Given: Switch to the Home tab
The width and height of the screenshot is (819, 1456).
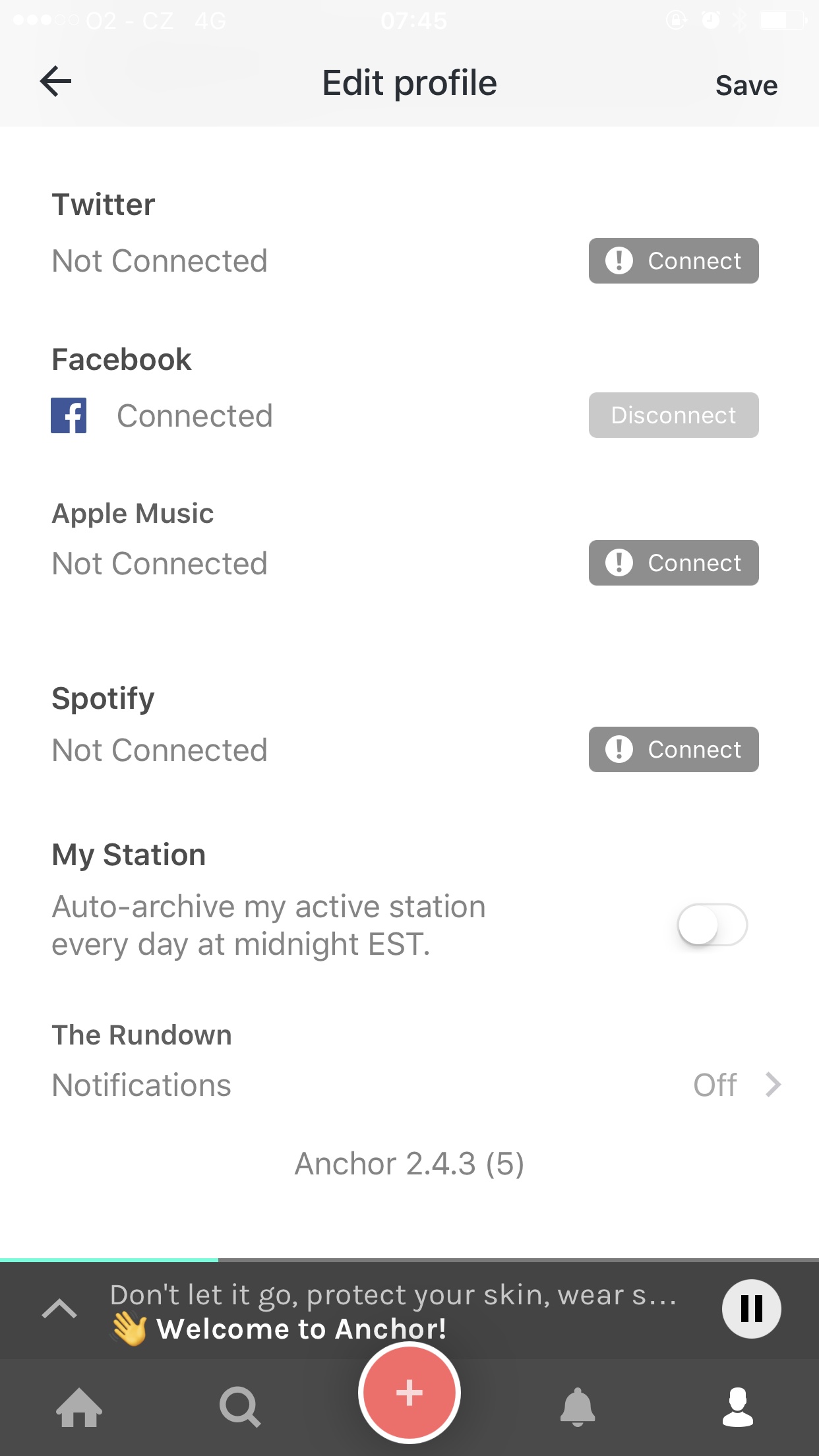Looking at the screenshot, I should coord(79,1407).
